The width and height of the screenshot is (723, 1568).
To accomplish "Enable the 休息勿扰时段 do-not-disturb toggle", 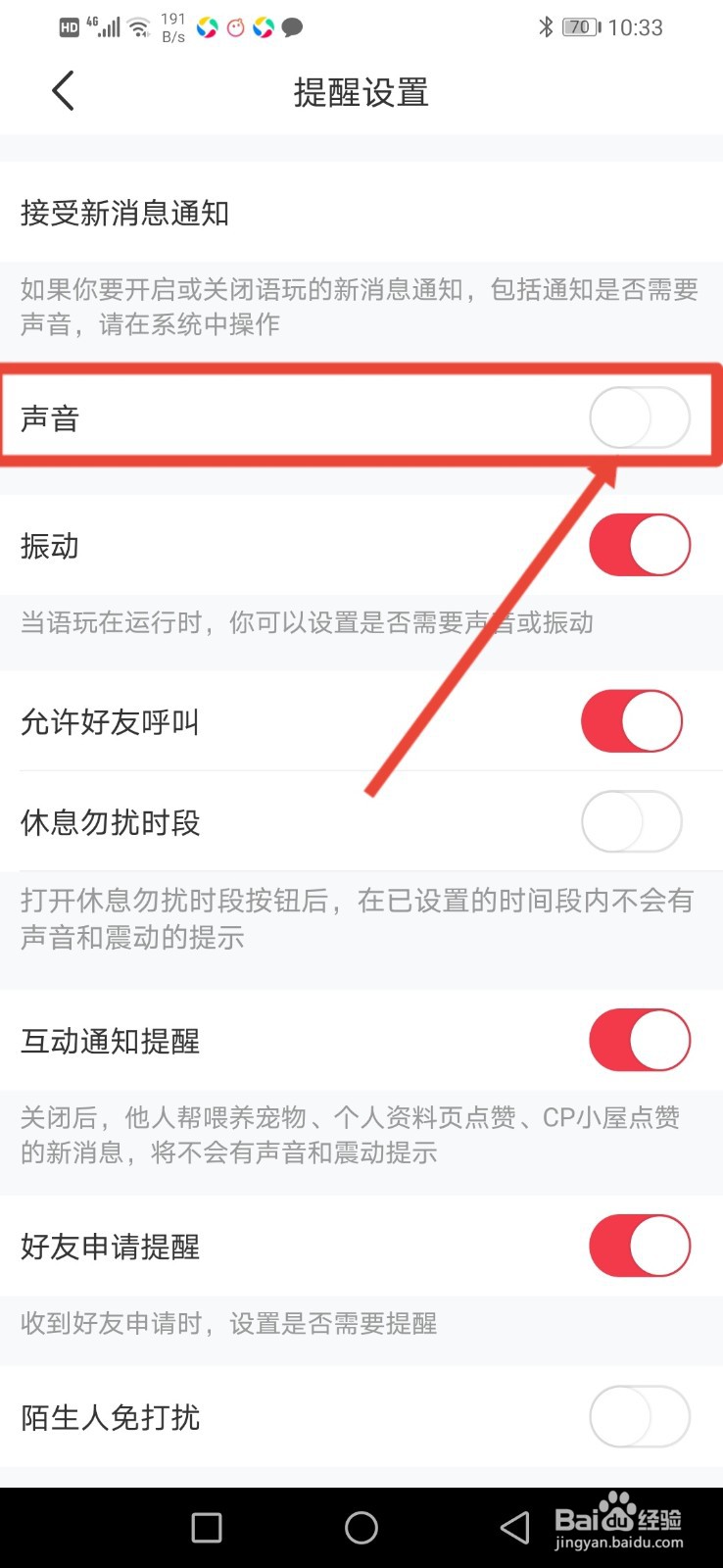I will point(632,822).
